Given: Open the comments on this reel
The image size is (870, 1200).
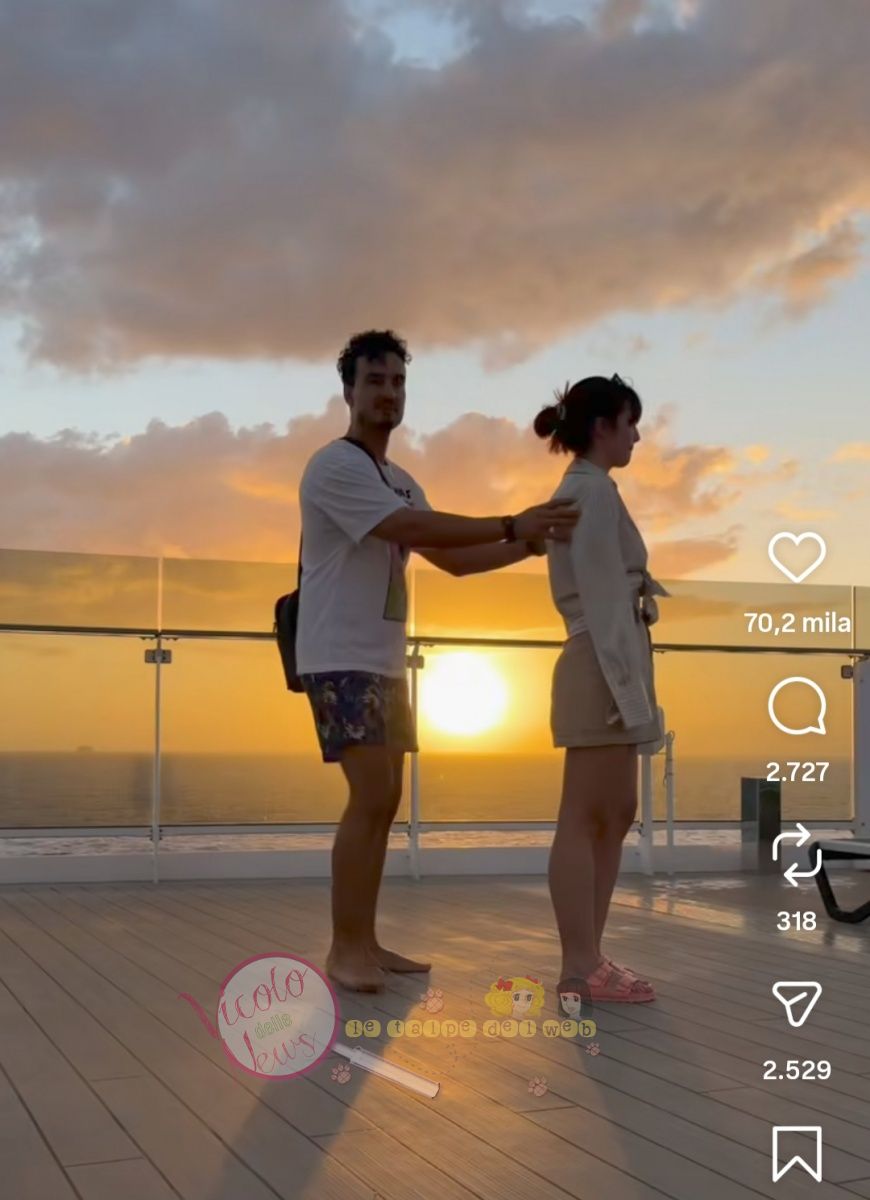Looking at the screenshot, I should click(x=797, y=706).
